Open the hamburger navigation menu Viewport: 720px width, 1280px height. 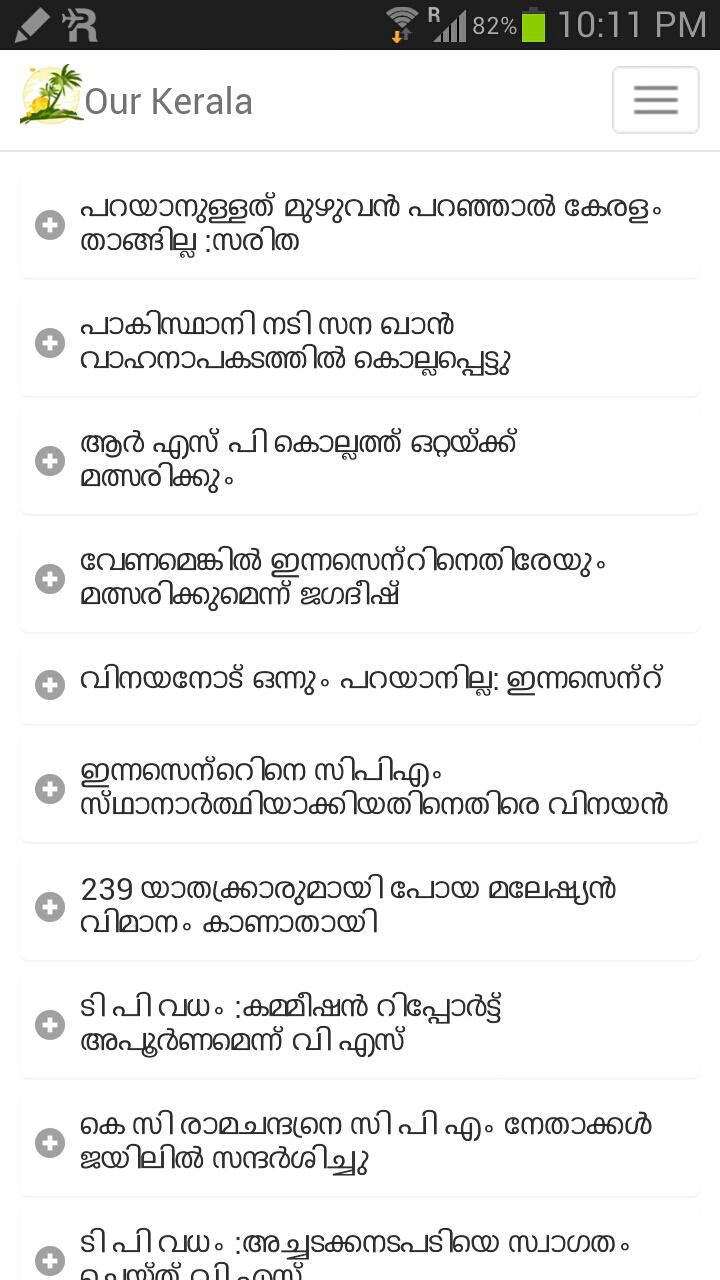(655, 100)
